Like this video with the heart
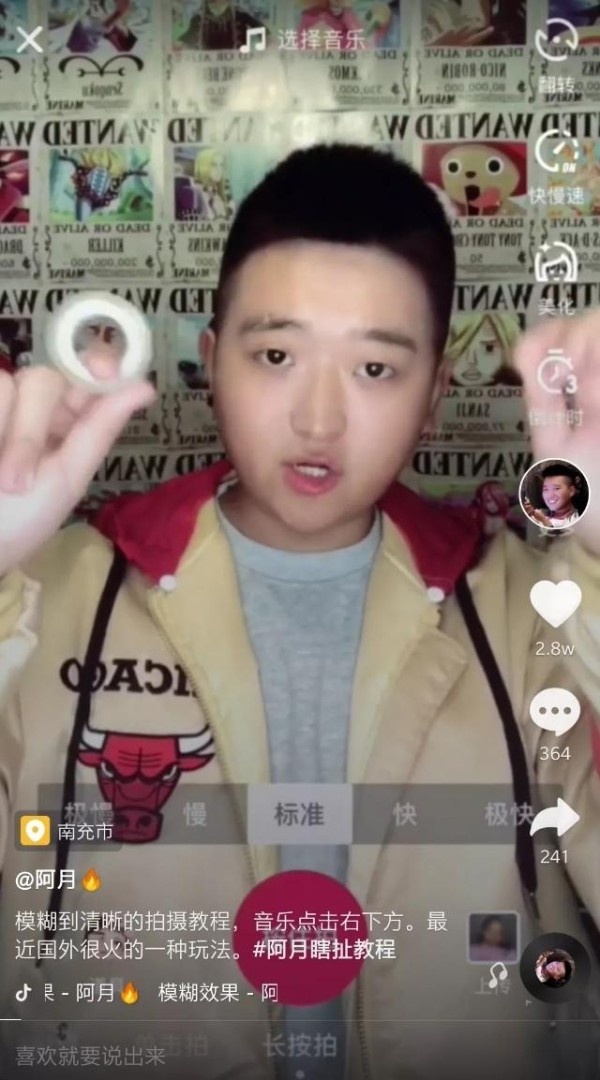The width and height of the screenshot is (600, 1080). pyautogui.click(x=555, y=603)
